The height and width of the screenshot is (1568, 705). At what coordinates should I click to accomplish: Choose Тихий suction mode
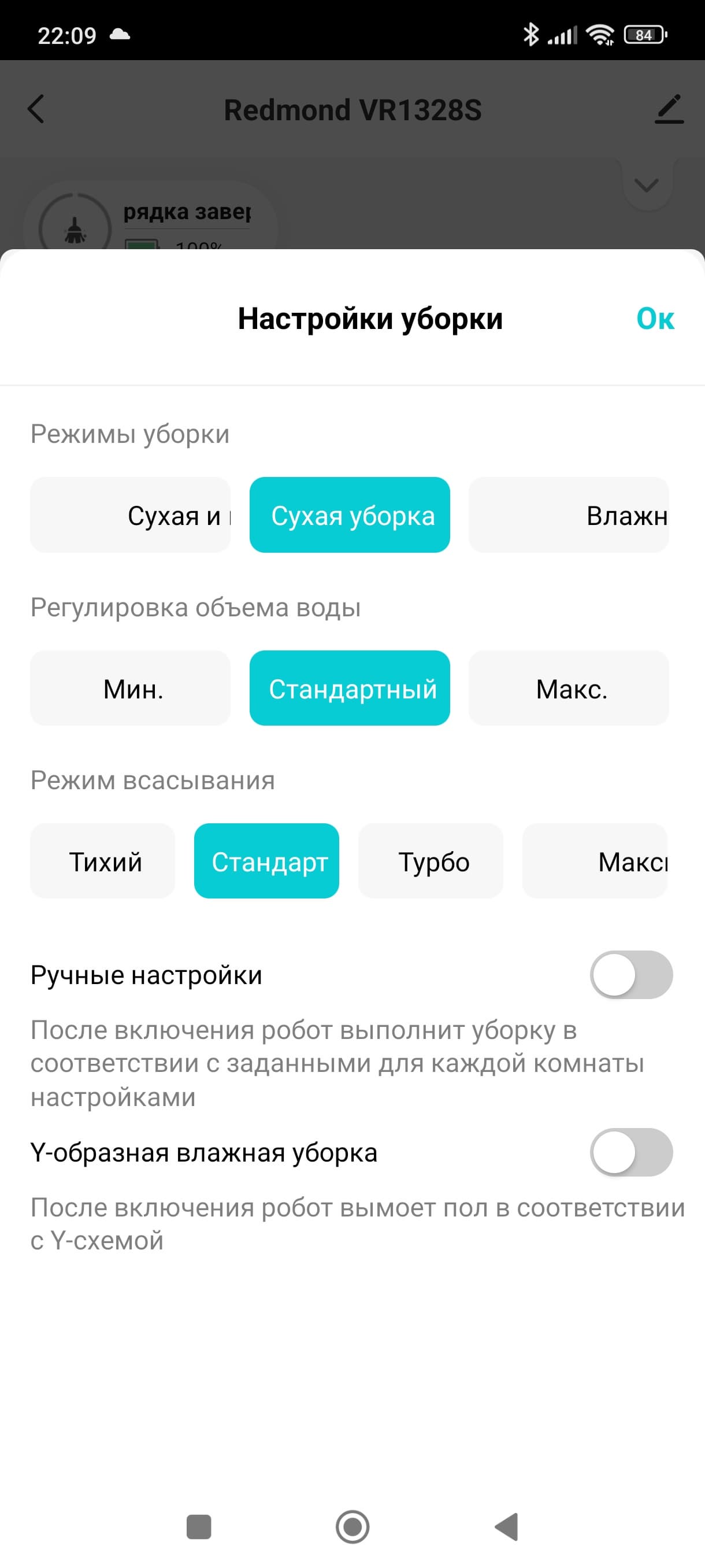pos(103,861)
